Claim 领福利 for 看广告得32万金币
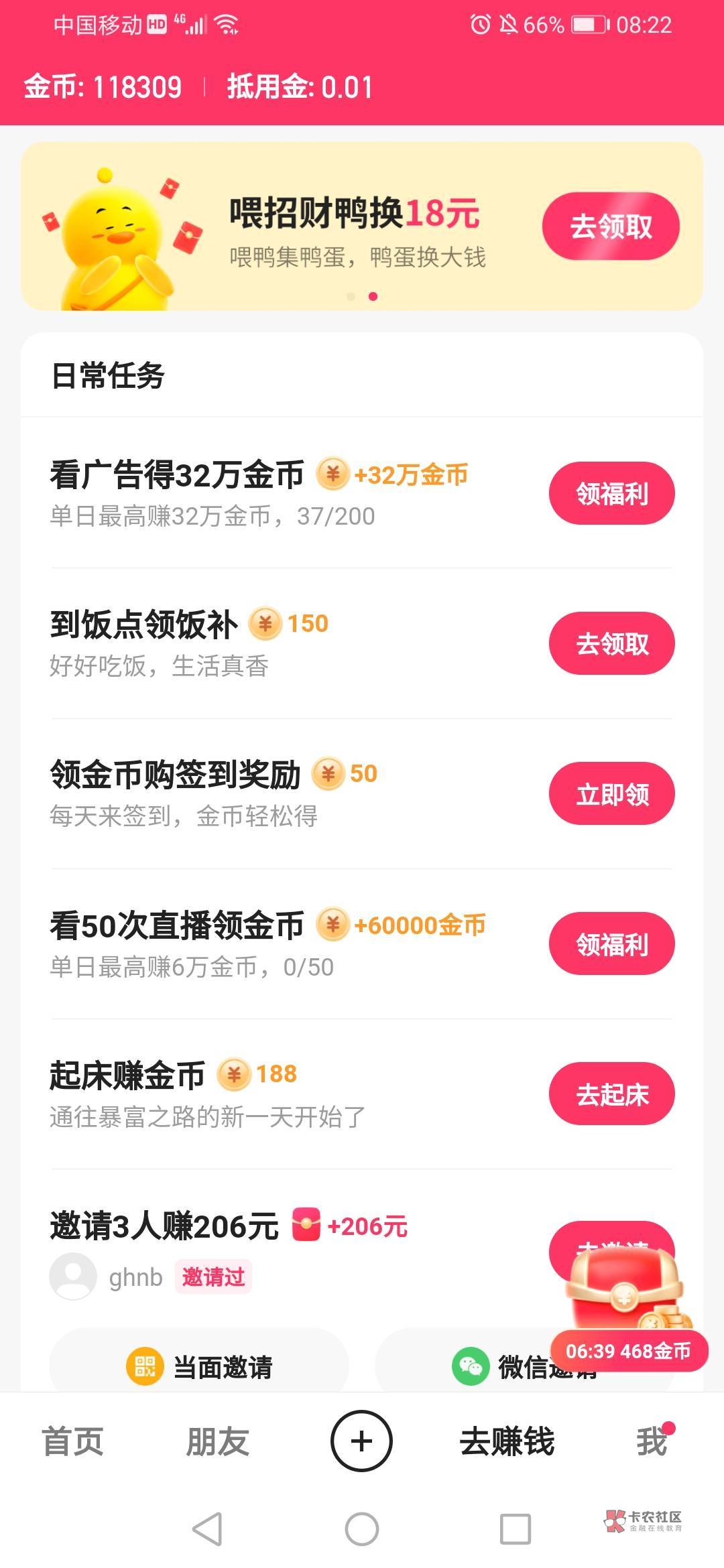The image size is (724, 1568). [x=611, y=494]
